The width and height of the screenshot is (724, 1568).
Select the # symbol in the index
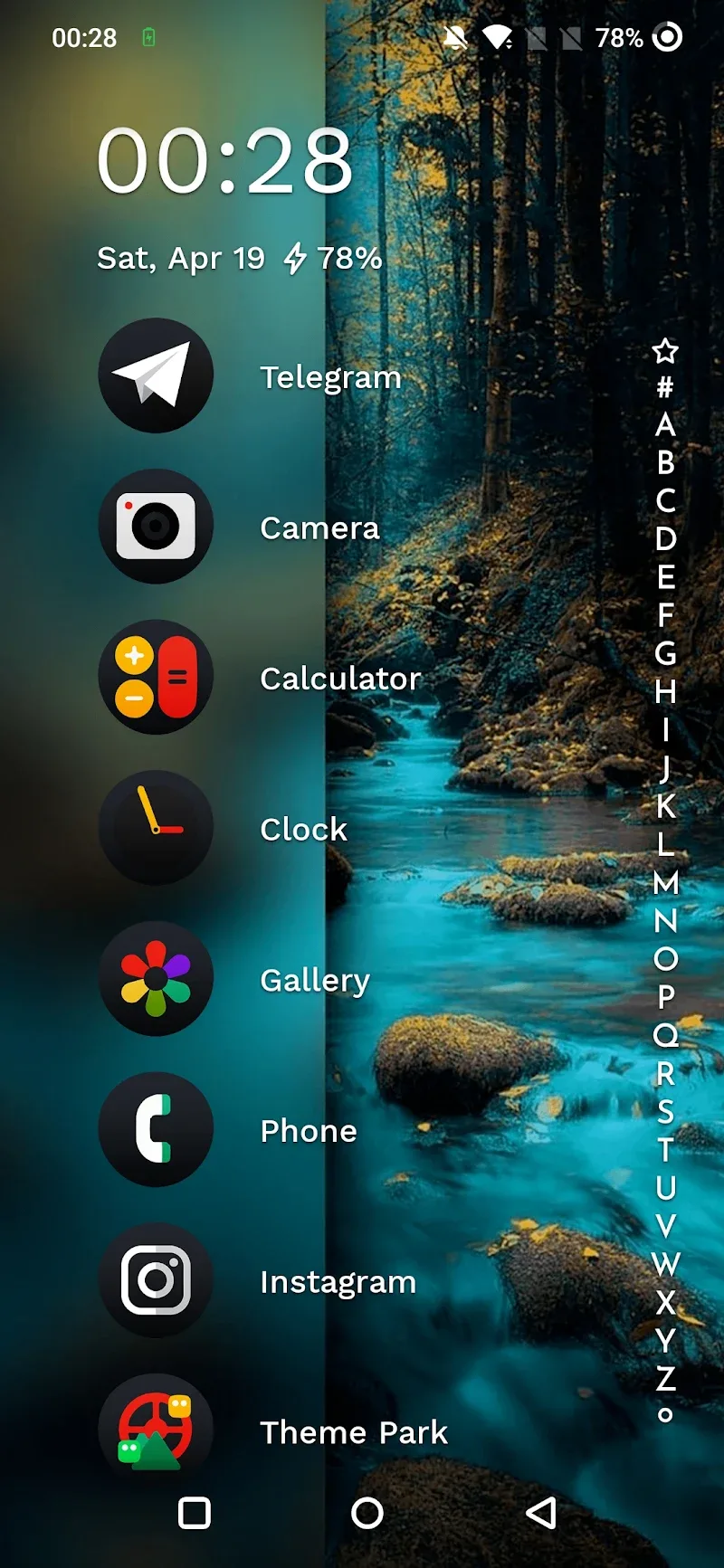[665, 387]
